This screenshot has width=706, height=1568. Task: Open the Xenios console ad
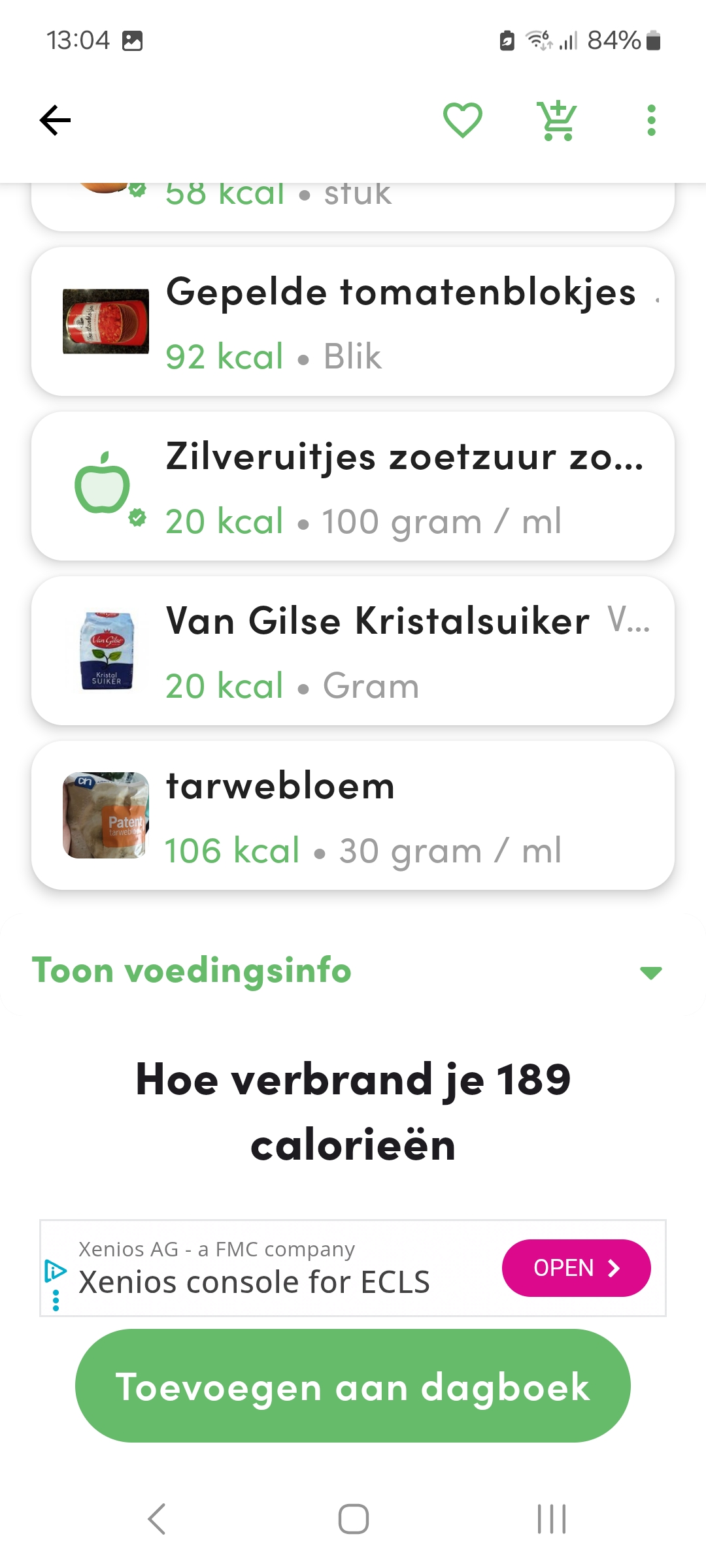pyautogui.click(x=575, y=1268)
